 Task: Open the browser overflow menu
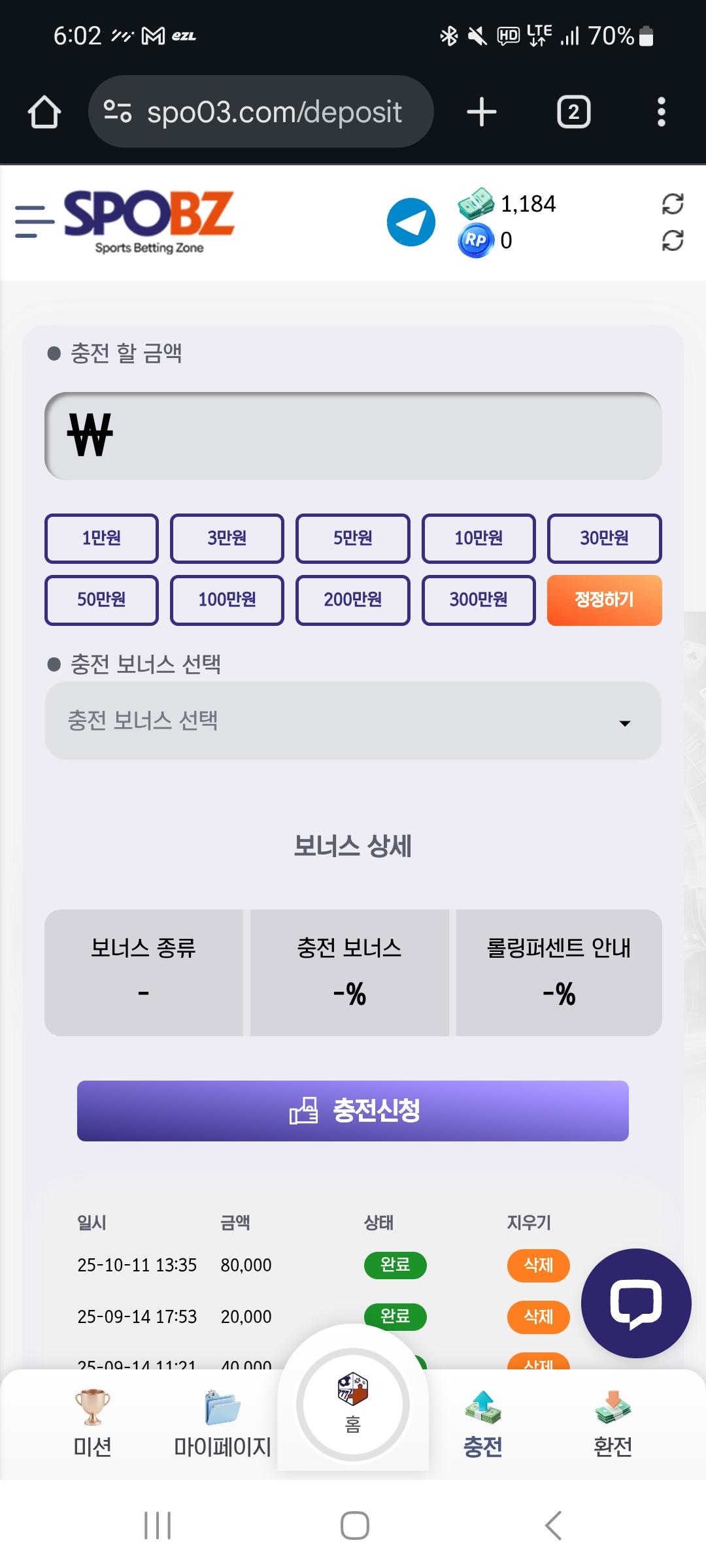pos(661,112)
